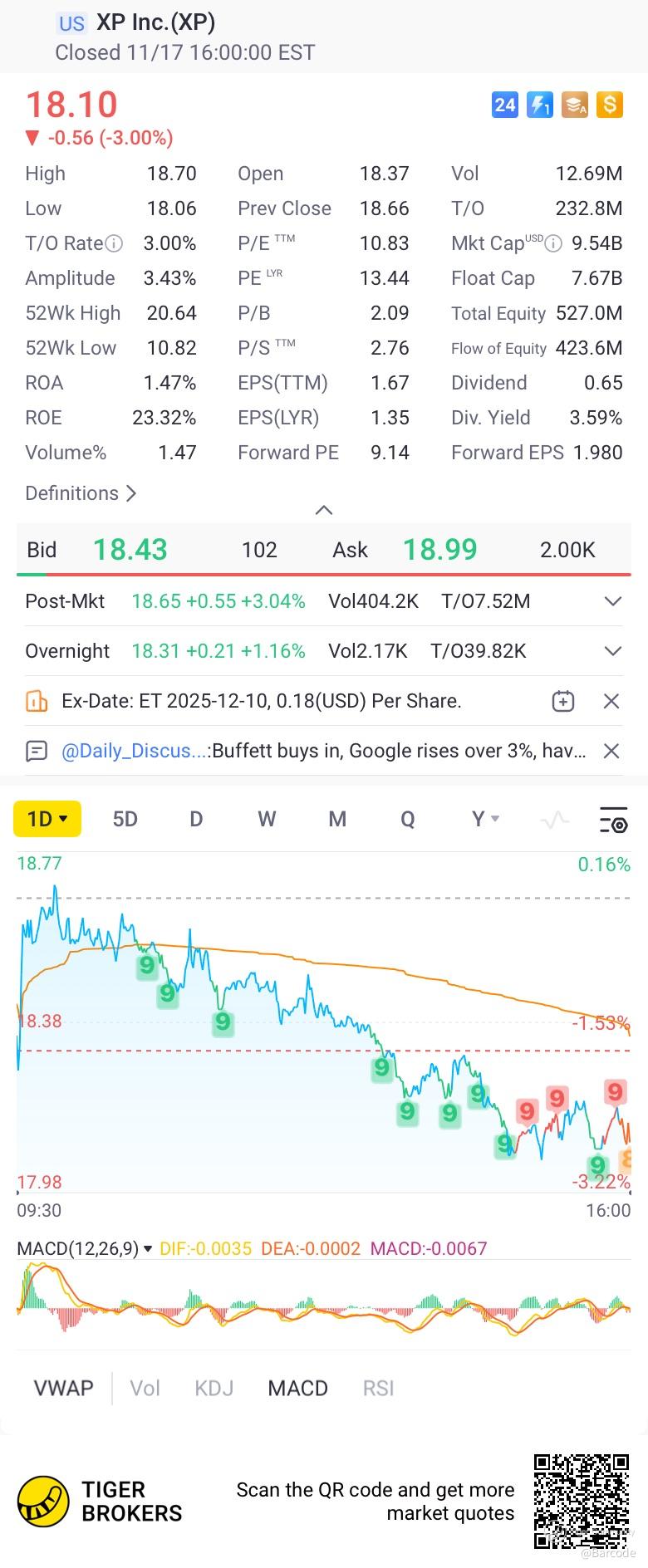Select the KDJ indicator
This screenshot has height=1568, width=648.
click(214, 1388)
